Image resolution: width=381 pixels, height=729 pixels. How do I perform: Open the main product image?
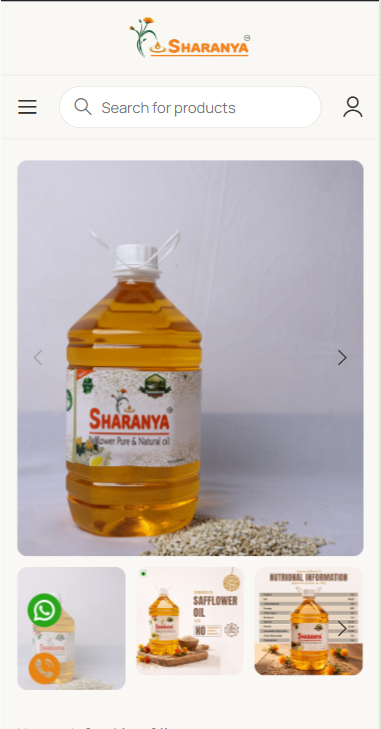[190, 358]
